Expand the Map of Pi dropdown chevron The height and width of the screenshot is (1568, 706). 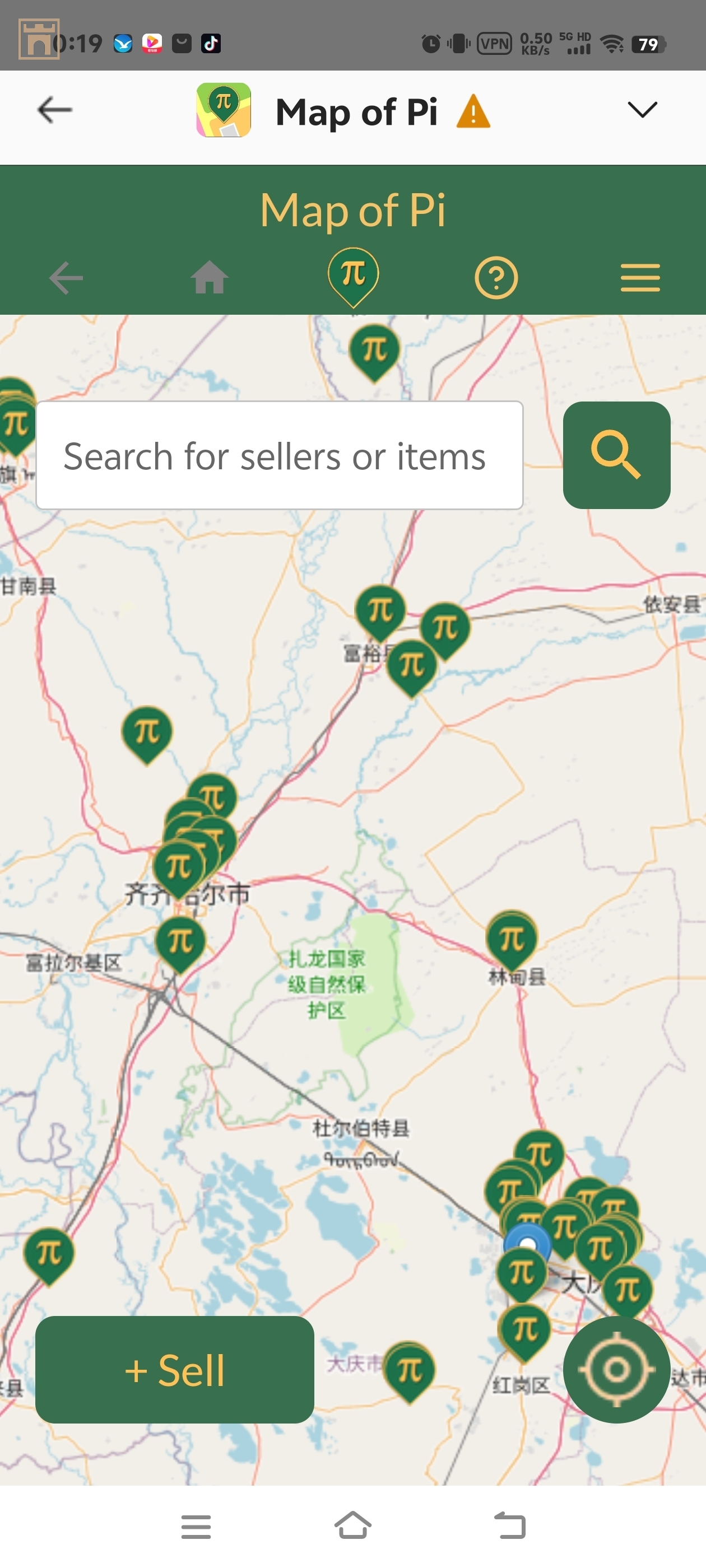point(642,110)
